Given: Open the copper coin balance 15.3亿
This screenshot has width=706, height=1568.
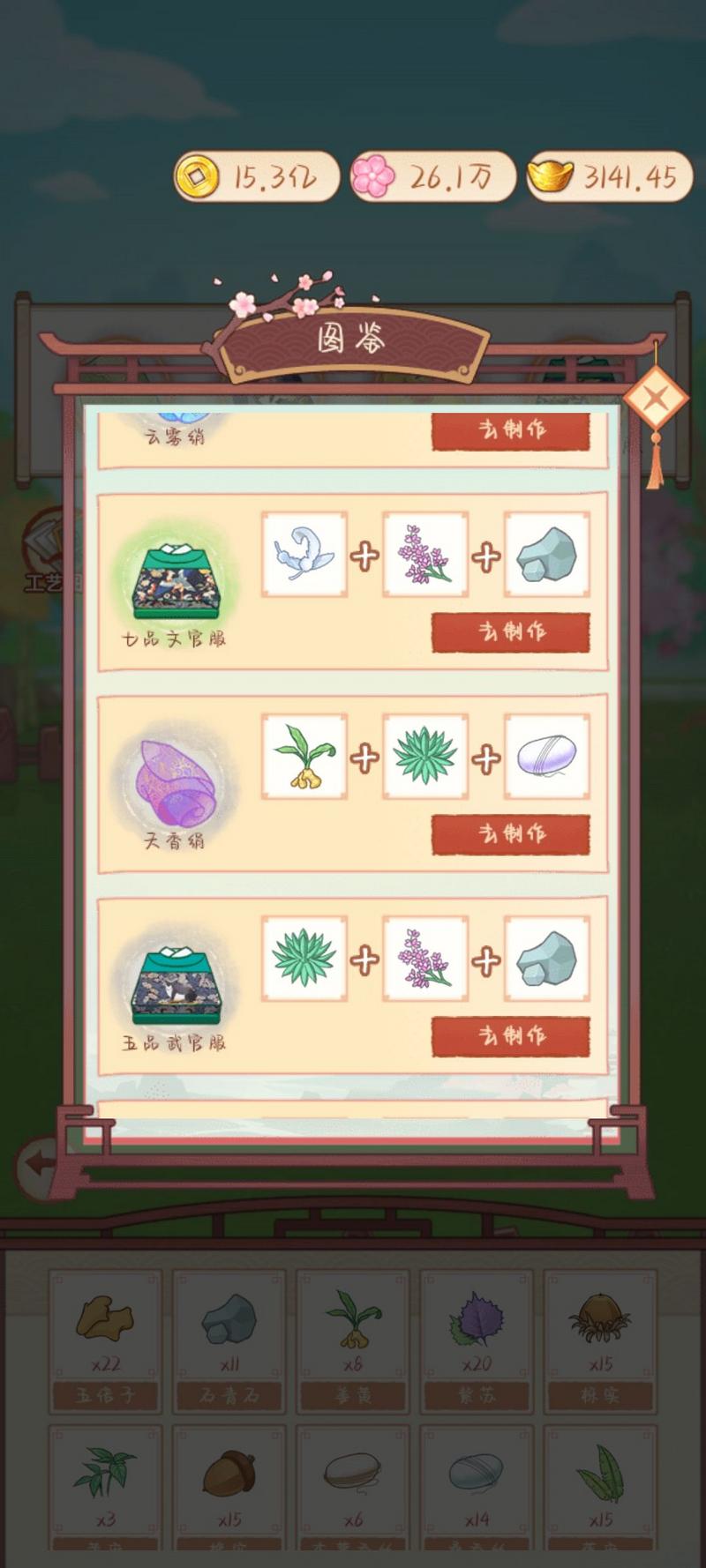Looking at the screenshot, I should tap(257, 177).
